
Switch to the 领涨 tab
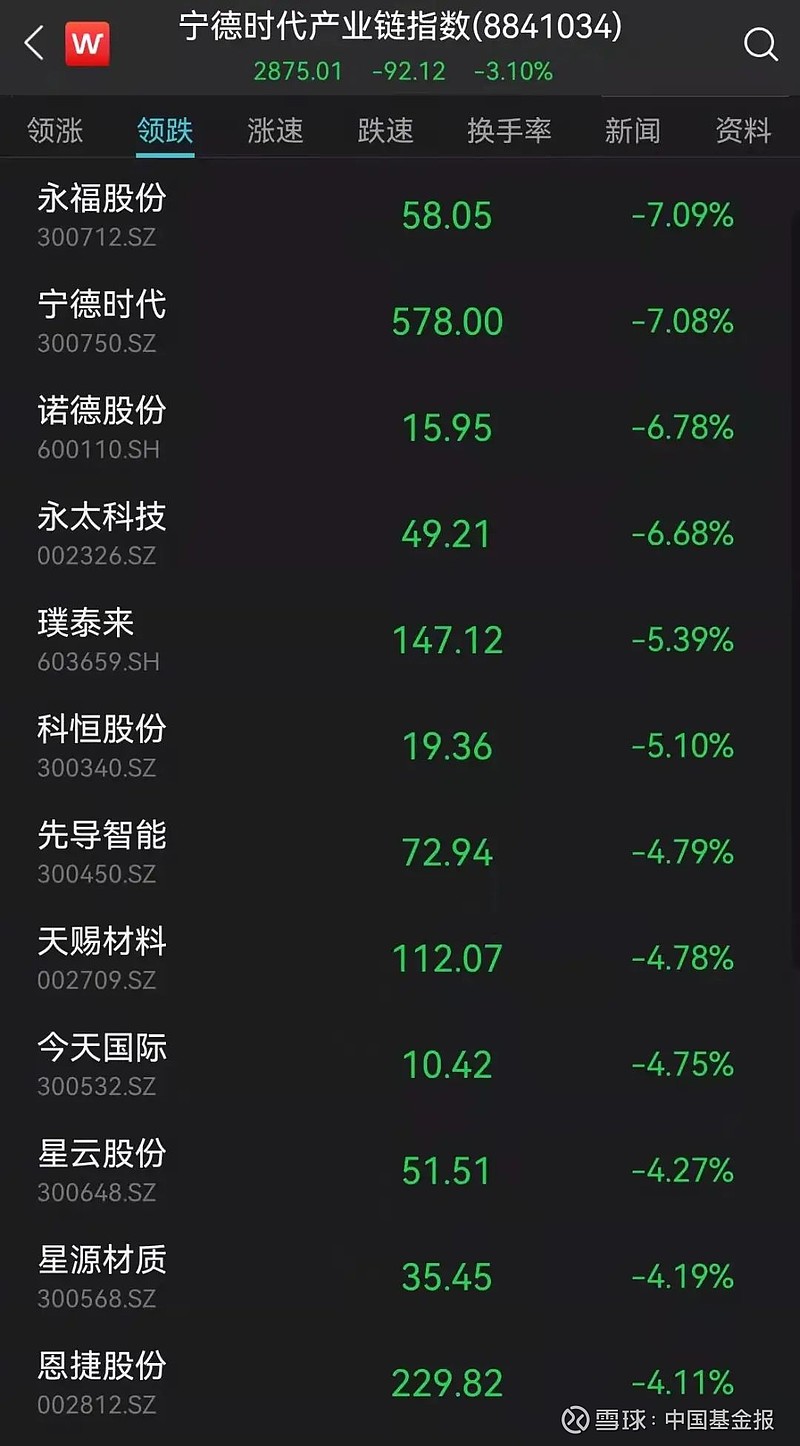click(53, 131)
